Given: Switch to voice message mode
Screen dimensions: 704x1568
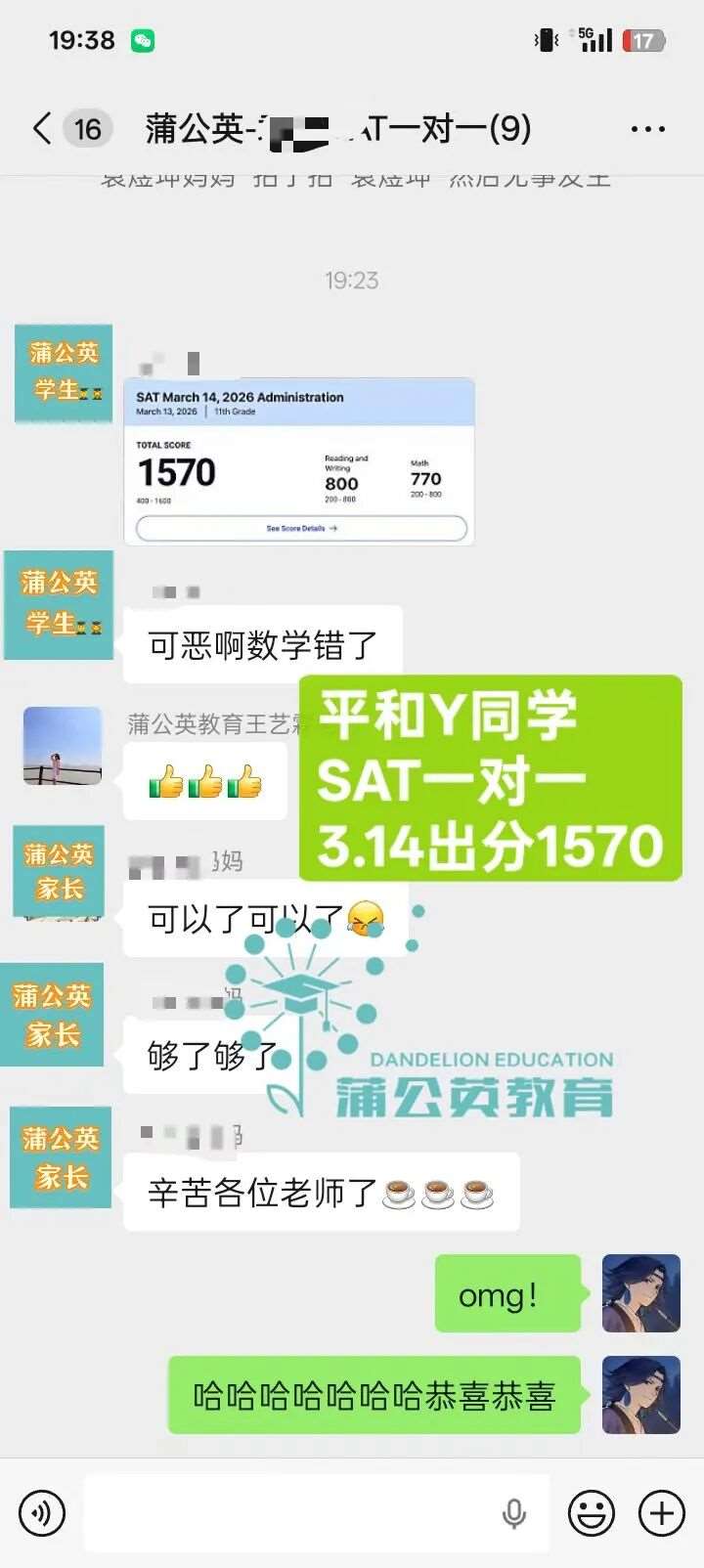Looking at the screenshot, I should click(x=41, y=1513).
